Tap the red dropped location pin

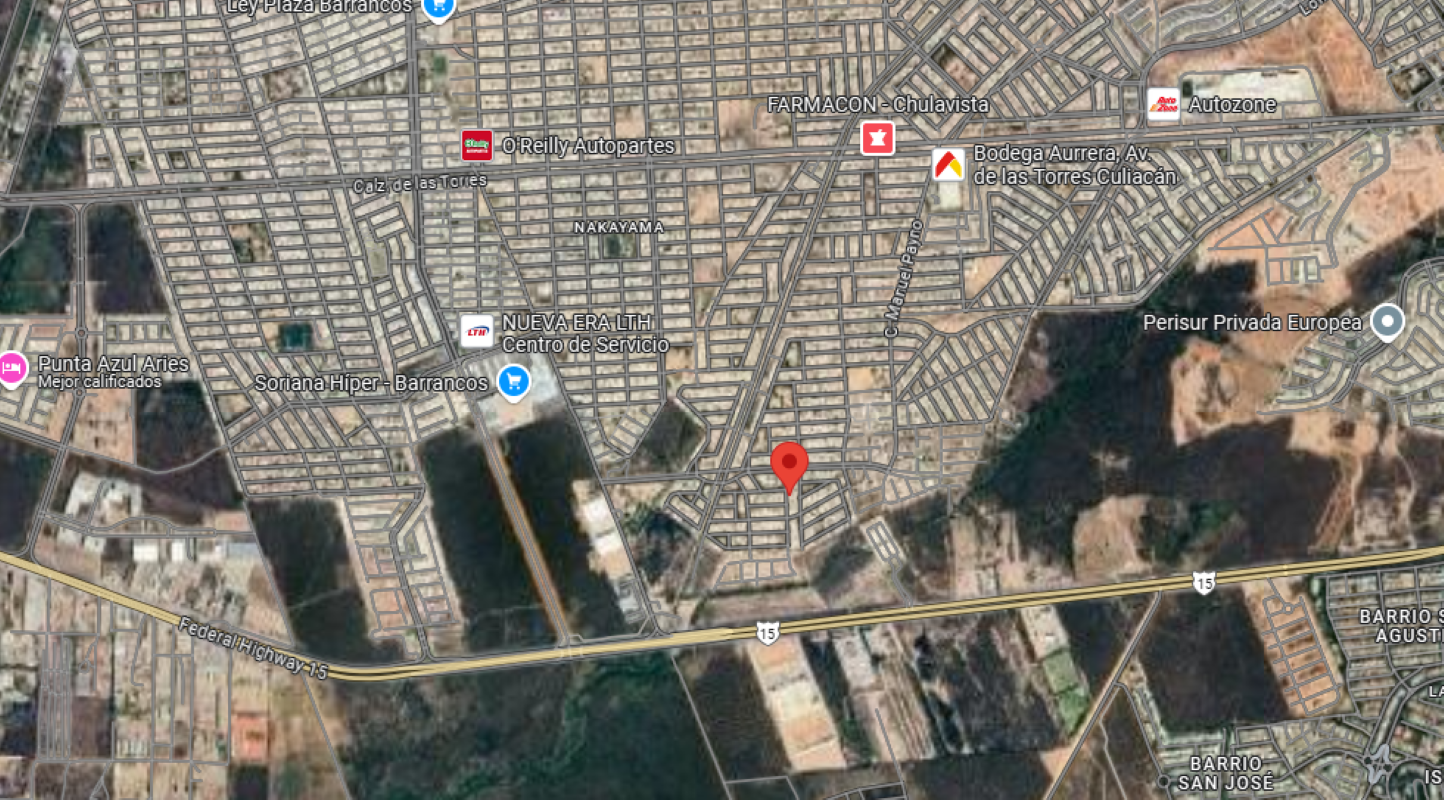pyautogui.click(x=789, y=464)
